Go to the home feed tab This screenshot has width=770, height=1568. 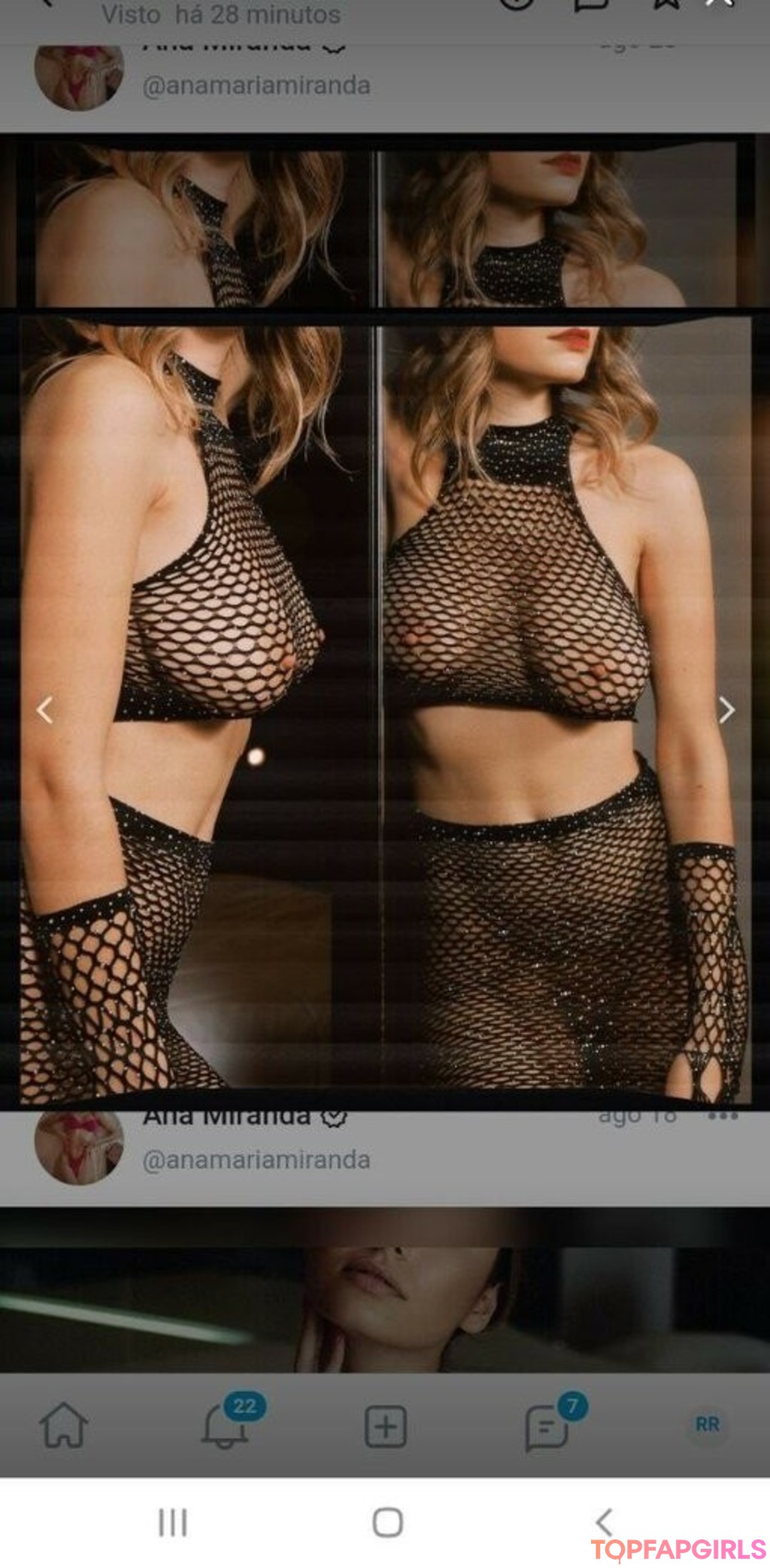[x=64, y=1425]
